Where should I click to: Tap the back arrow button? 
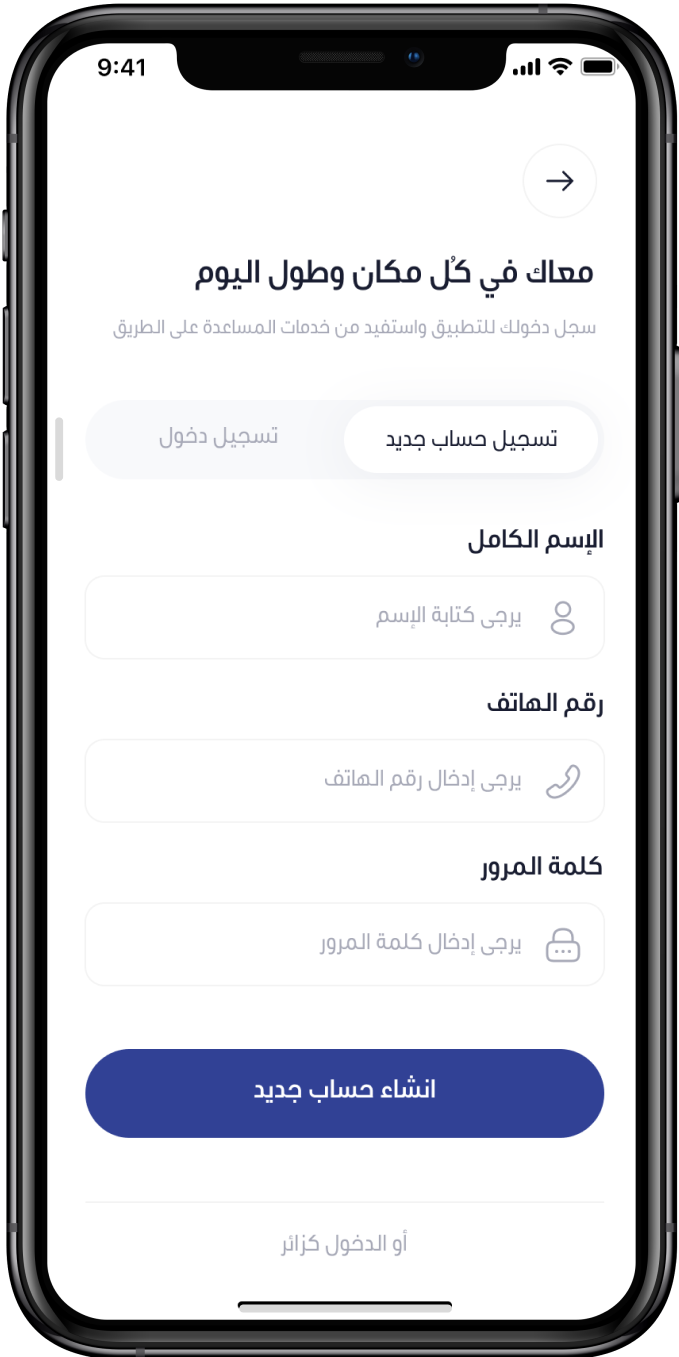tap(559, 181)
